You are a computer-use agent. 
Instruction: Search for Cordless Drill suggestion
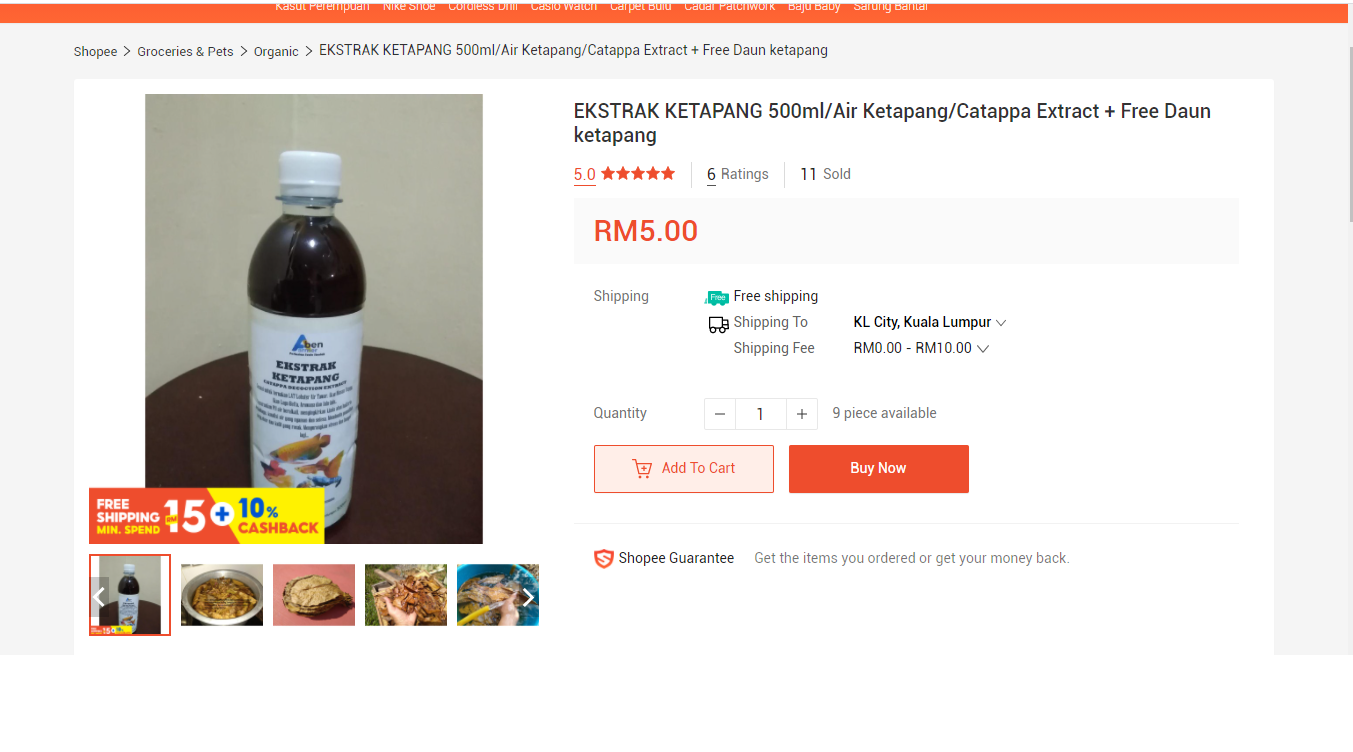(x=483, y=7)
